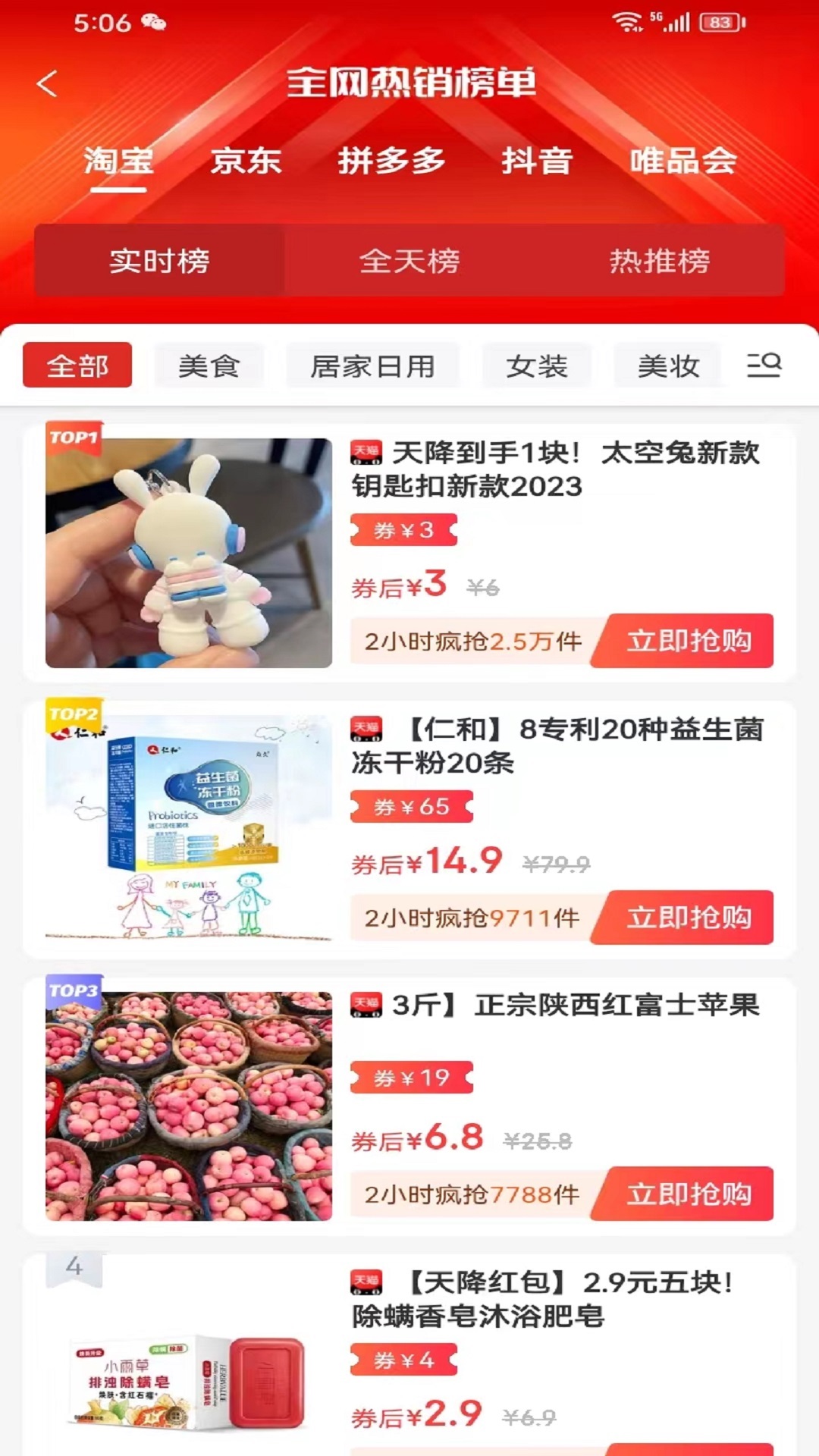
Task: Click the 券¥65 coupon tag on 益生菌冻干粉
Action: (x=412, y=808)
